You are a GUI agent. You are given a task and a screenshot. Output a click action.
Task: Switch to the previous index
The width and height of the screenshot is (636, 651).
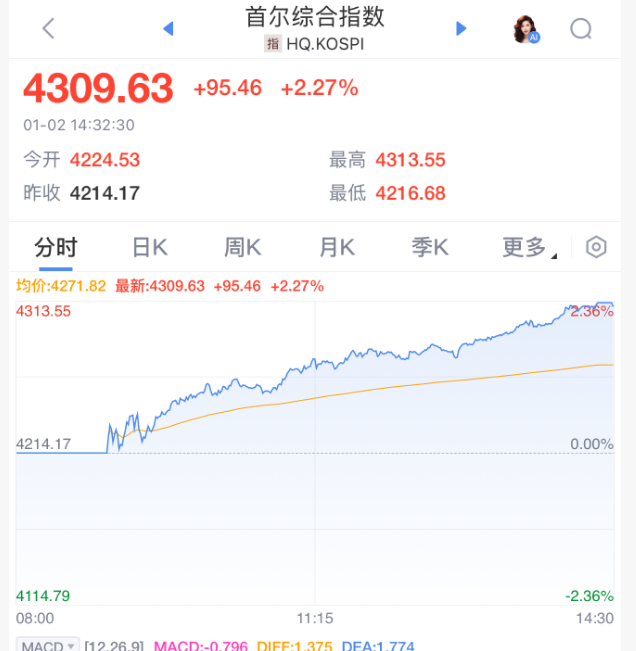tap(168, 29)
